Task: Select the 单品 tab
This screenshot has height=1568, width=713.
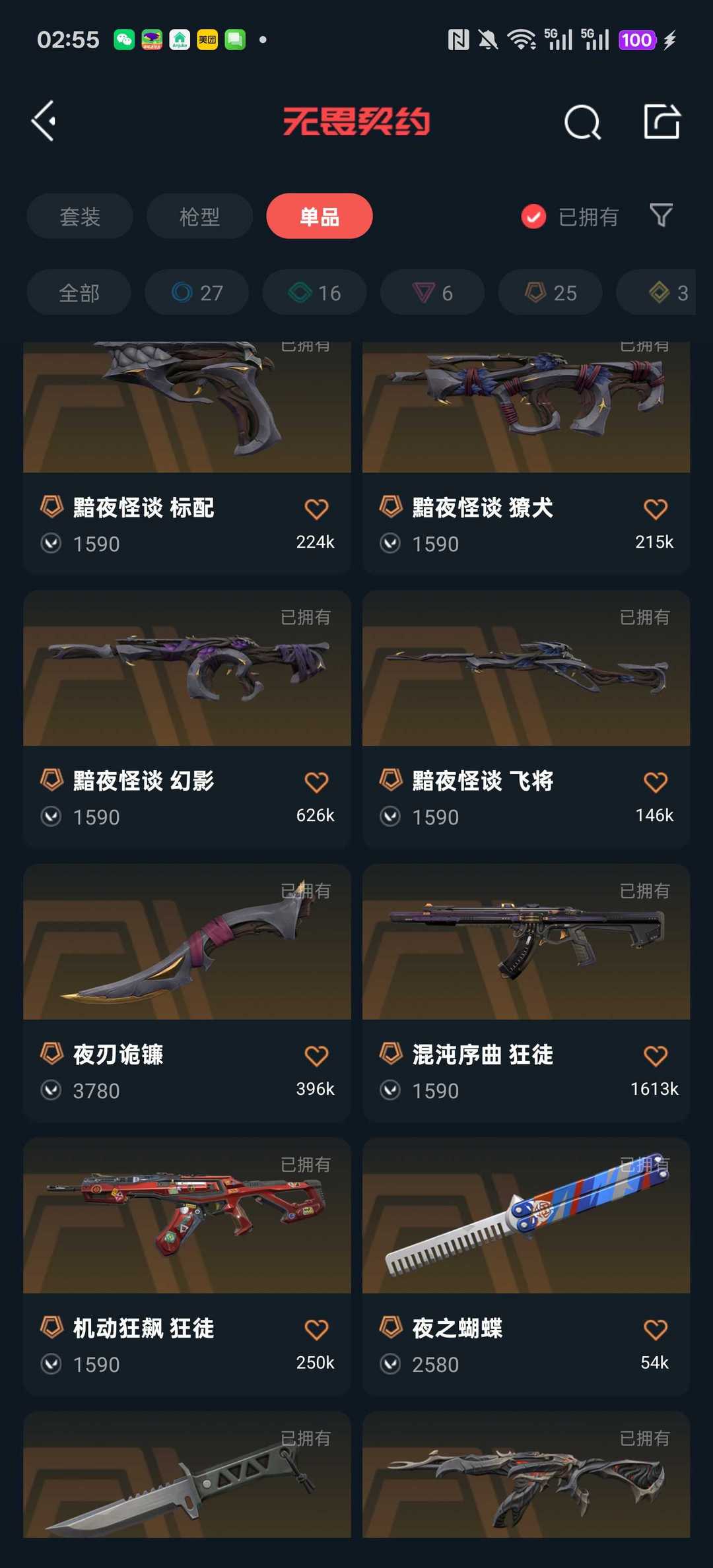Action: (x=320, y=216)
